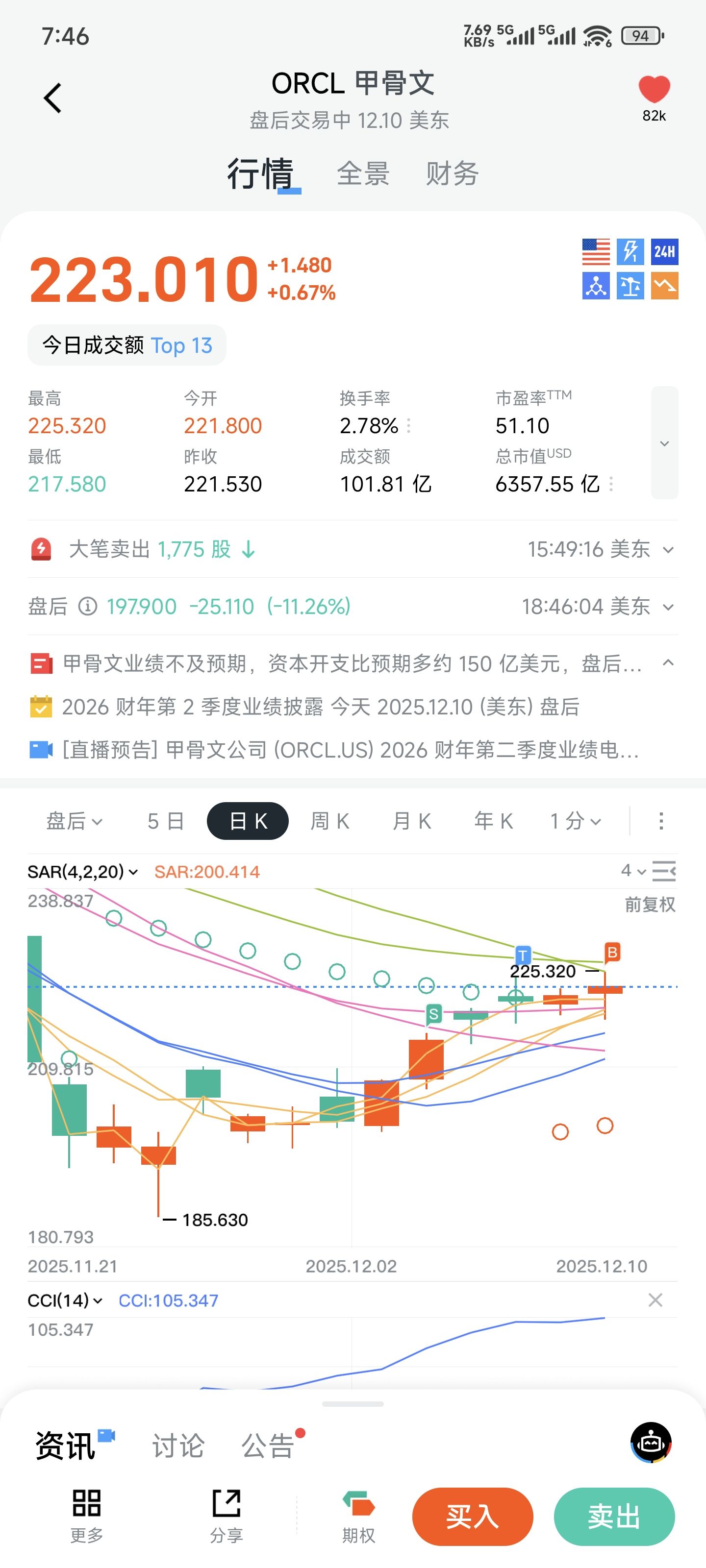The width and height of the screenshot is (706, 1568).
Task: Expand more quote stats with the chevron
Action: click(x=664, y=443)
